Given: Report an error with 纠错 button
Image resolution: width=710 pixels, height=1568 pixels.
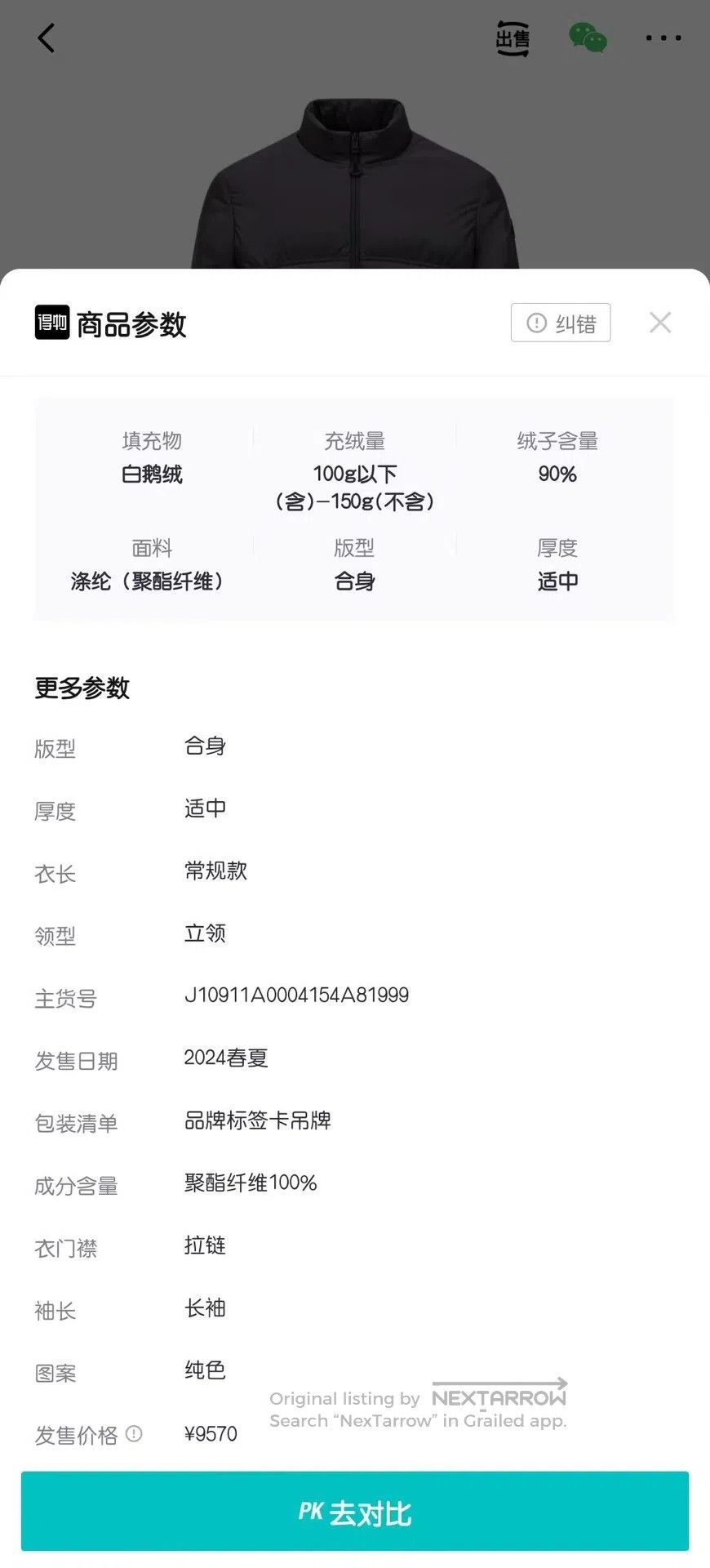Looking at the screenshot, I should coord(561,323).
